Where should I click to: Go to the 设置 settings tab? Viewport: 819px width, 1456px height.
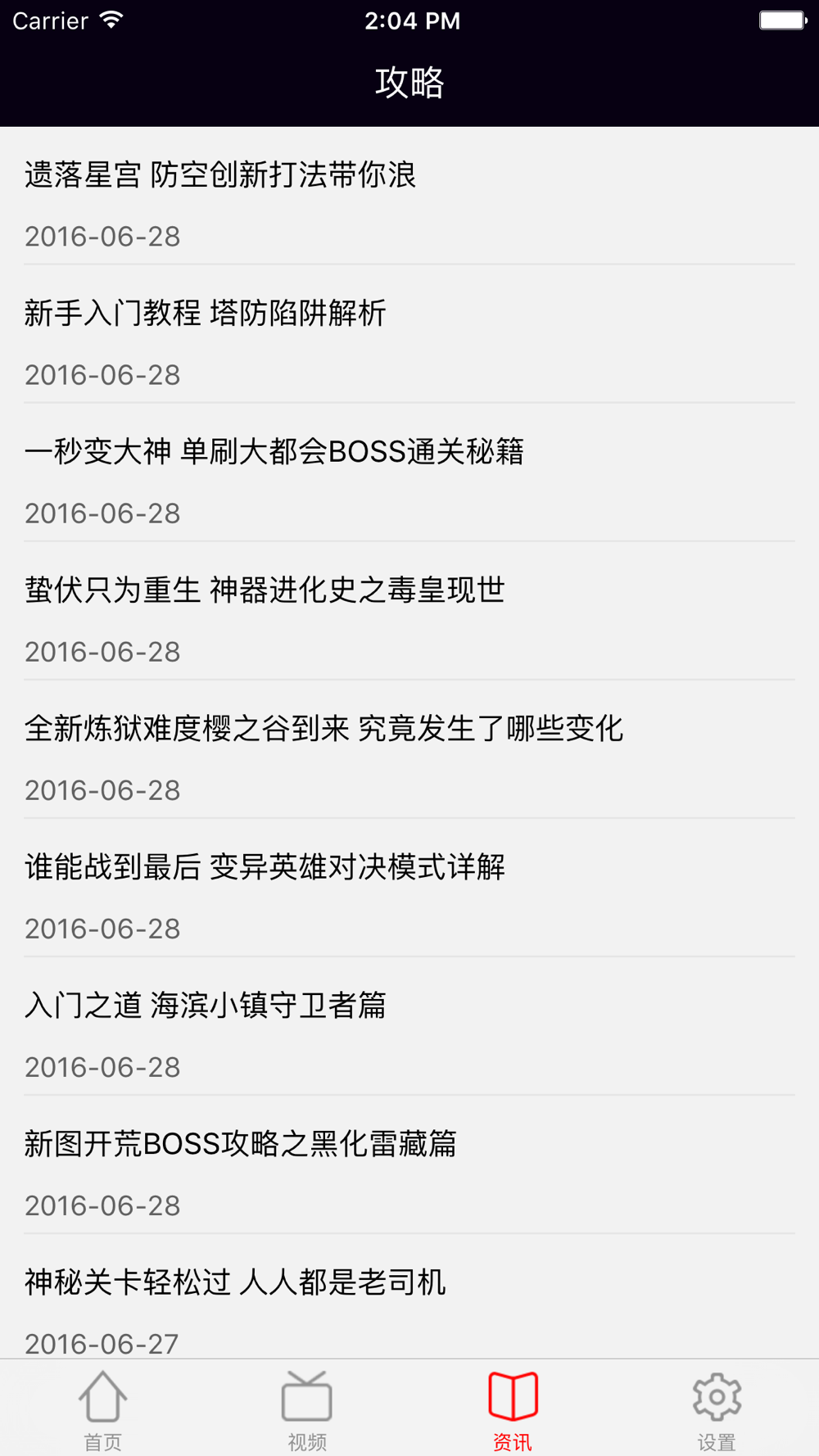coord(717,1410)
